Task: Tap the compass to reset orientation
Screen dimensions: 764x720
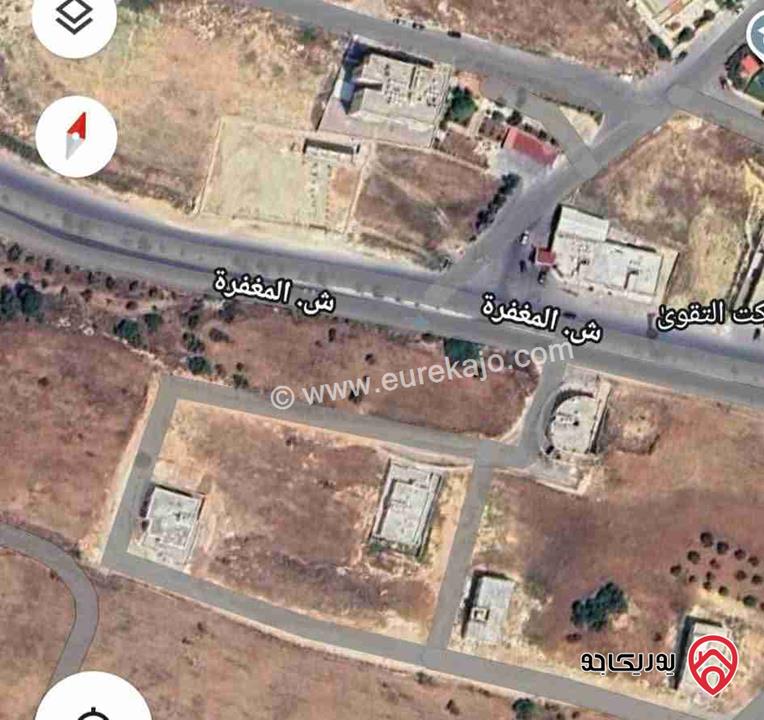Action: pos(76,136)
